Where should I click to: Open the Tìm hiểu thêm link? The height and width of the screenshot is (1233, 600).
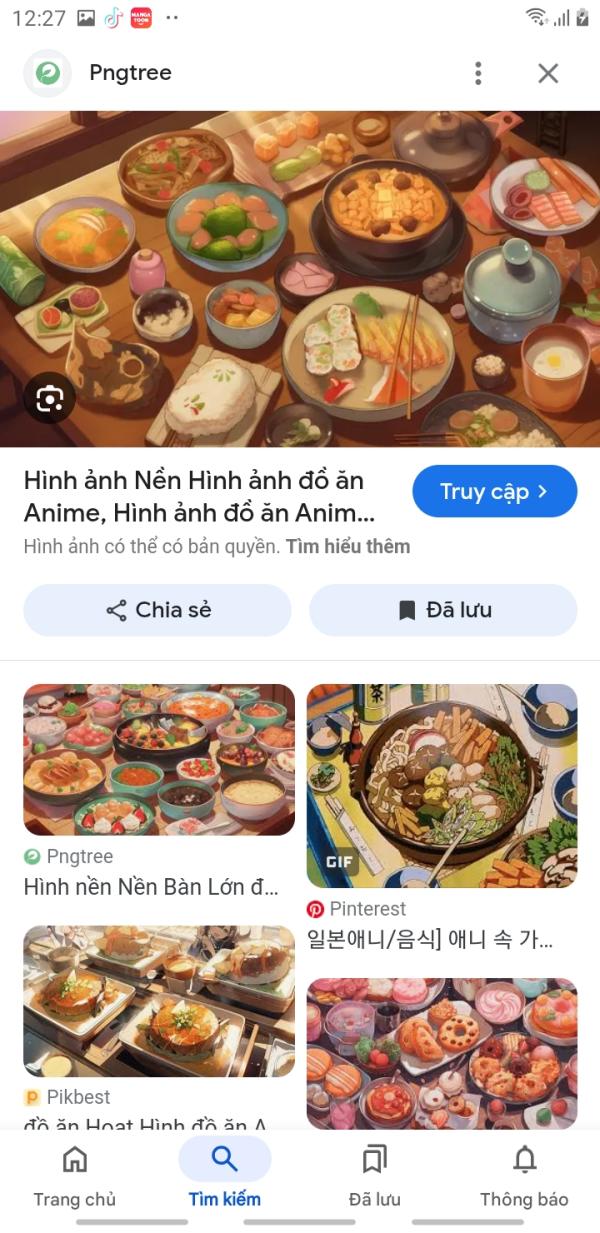(348, 546)
